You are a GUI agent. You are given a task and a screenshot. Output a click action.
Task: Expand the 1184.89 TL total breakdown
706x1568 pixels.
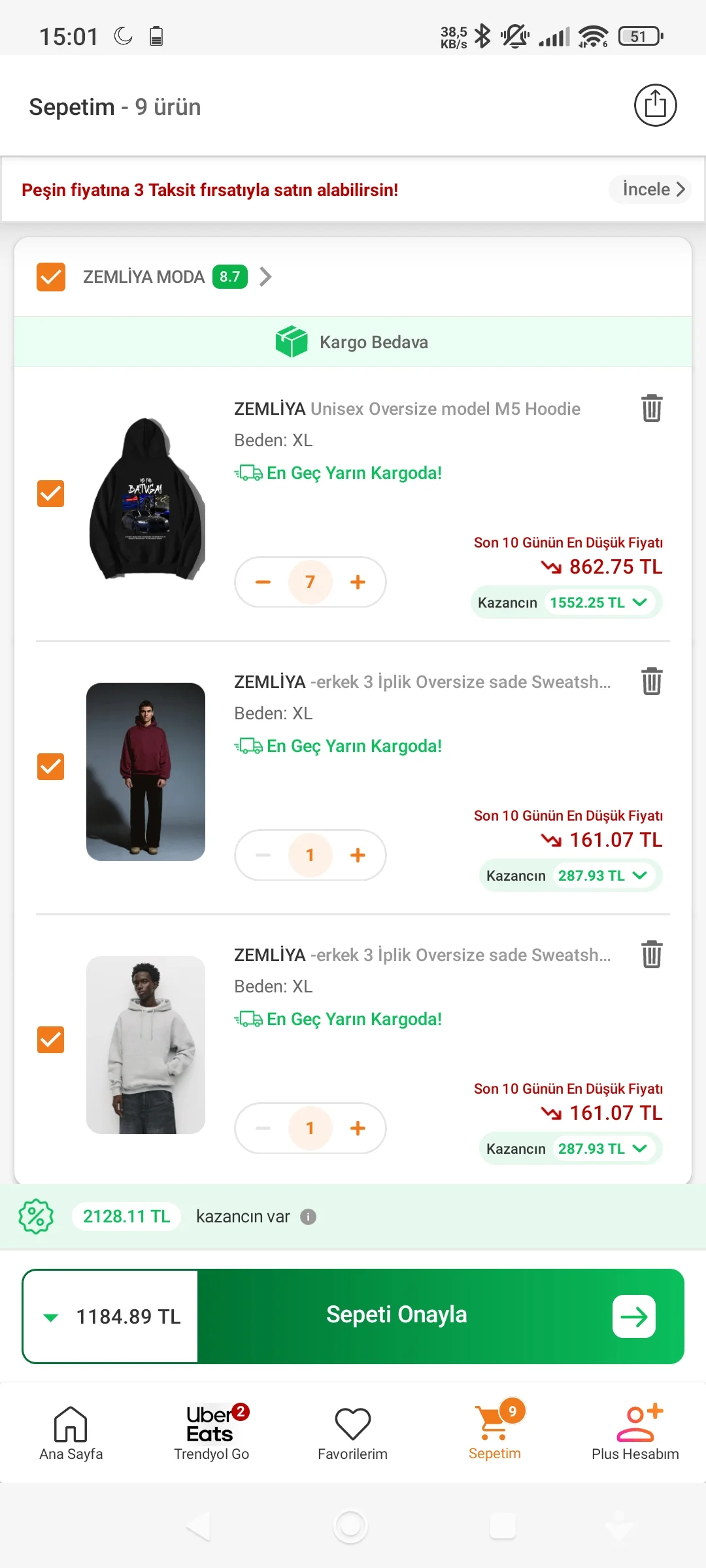coord(51,1317)
